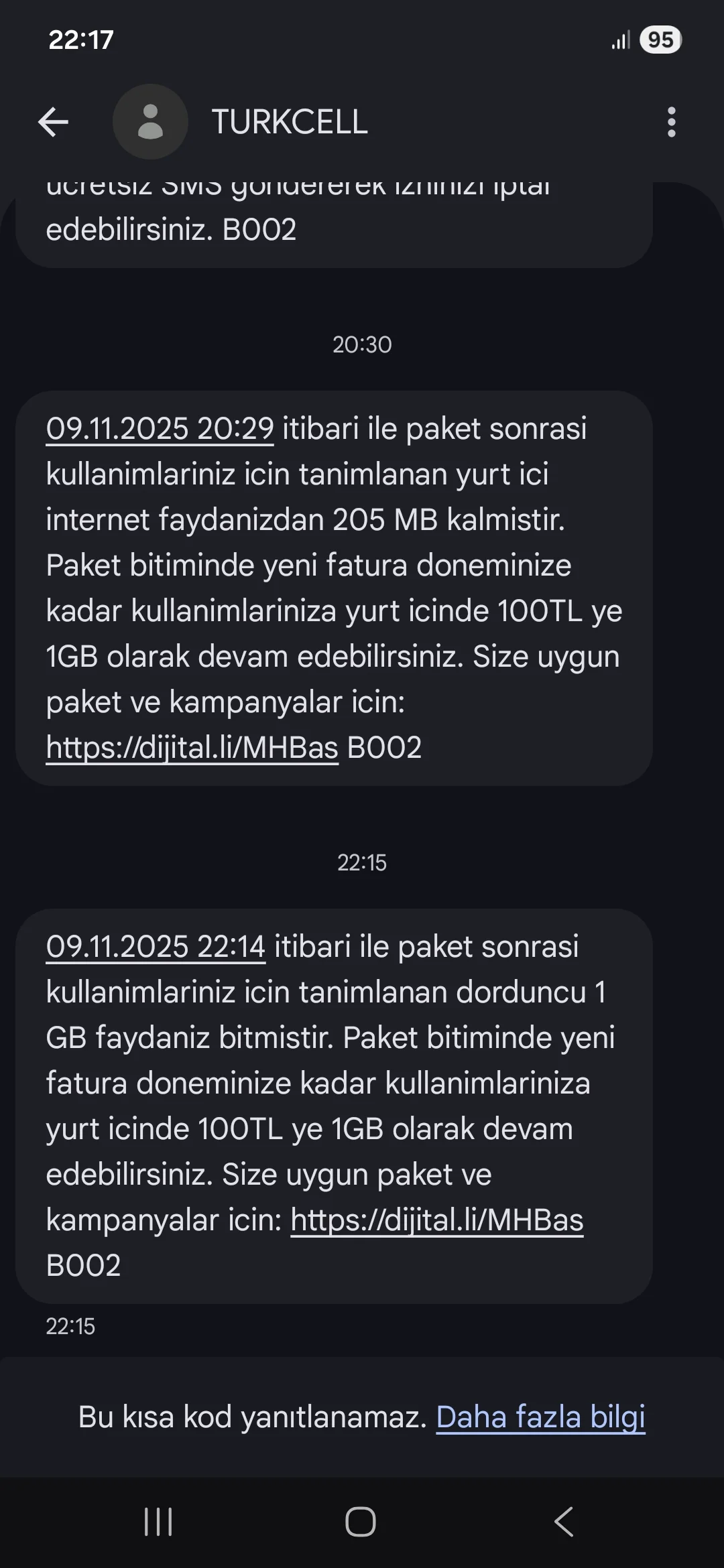This screenshot has height=1568, width=724.
Task: Open the overflow menu
Action: click(671, 122)
